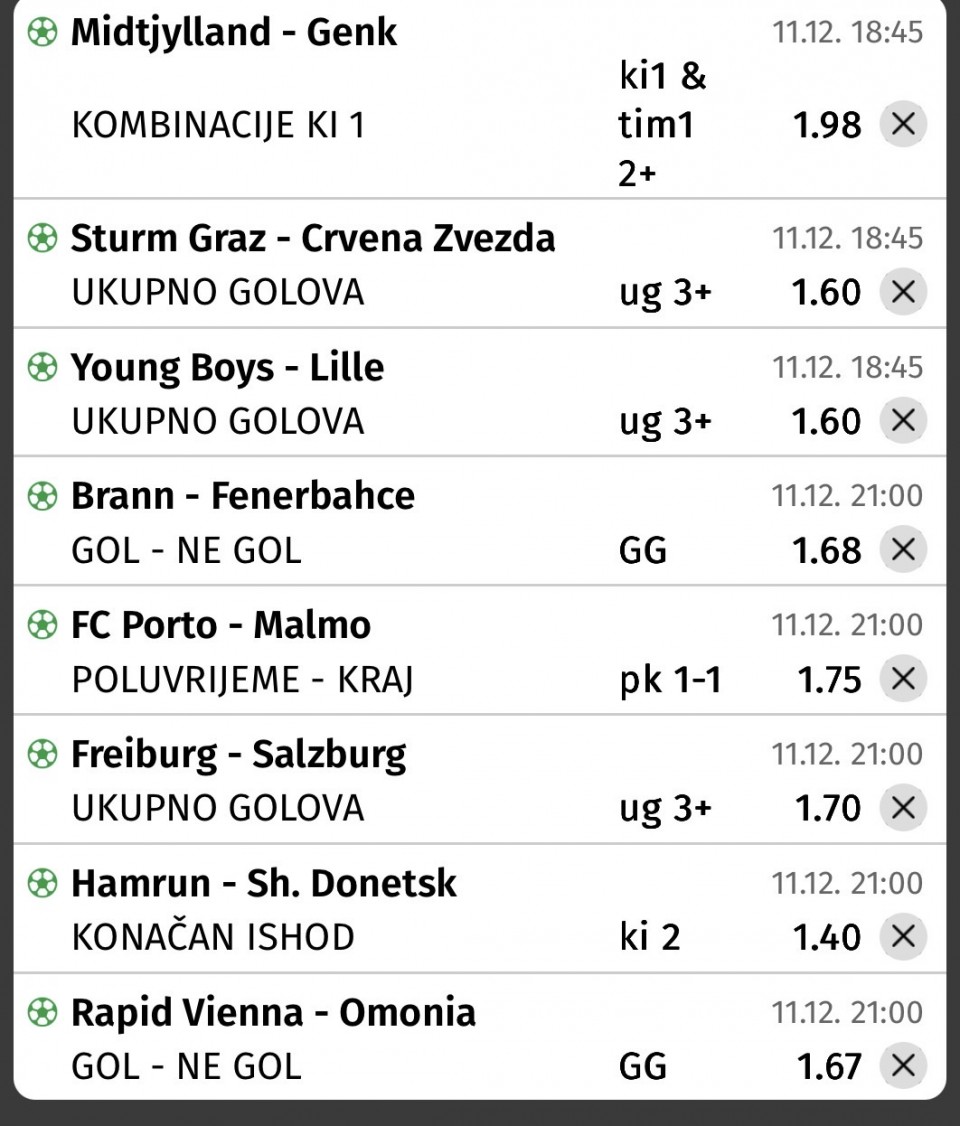Viewport: 960px width, 1126px height.
Task: Delete Hamrun - Sh. Donetsk selection
Action: (x=902, y=937)
